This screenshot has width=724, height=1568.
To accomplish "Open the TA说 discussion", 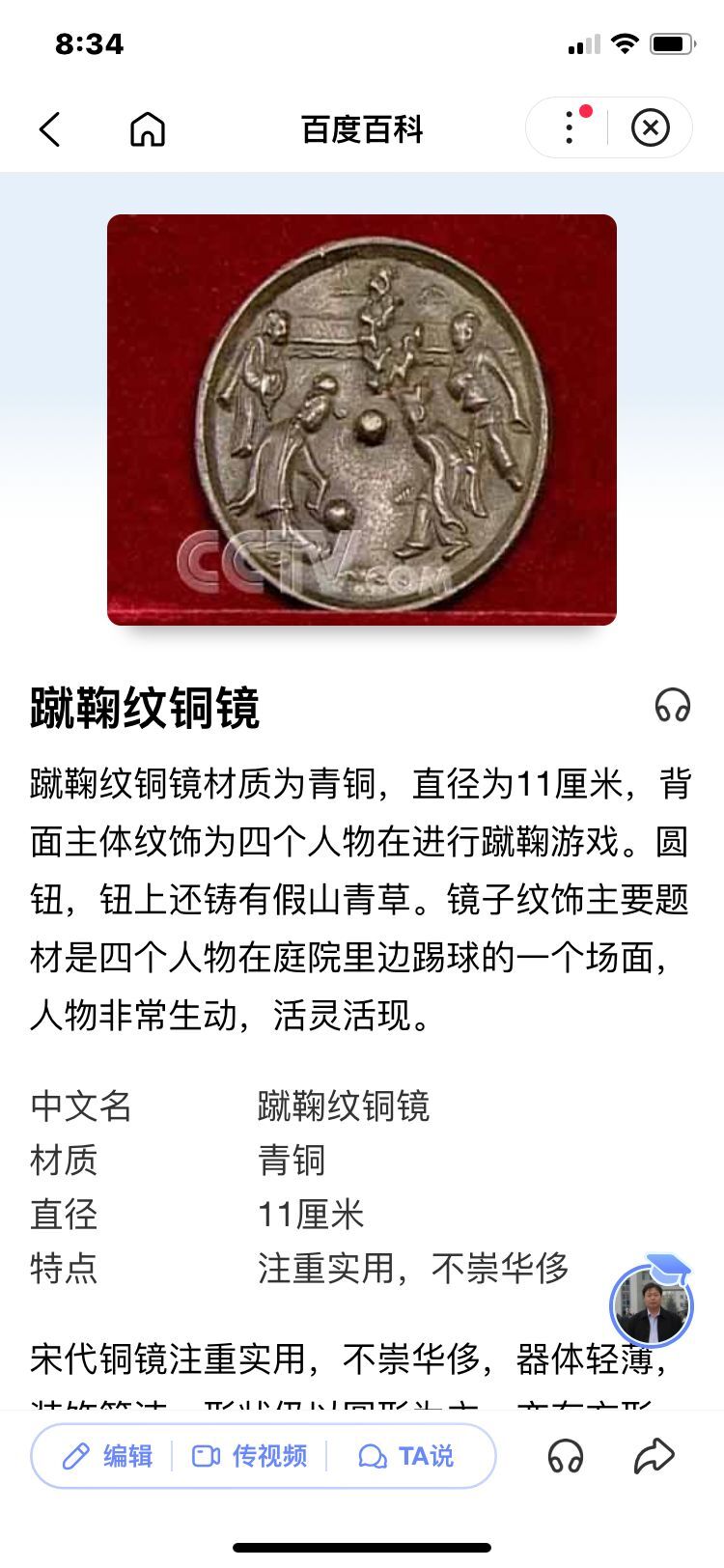I will point(405,1456).
